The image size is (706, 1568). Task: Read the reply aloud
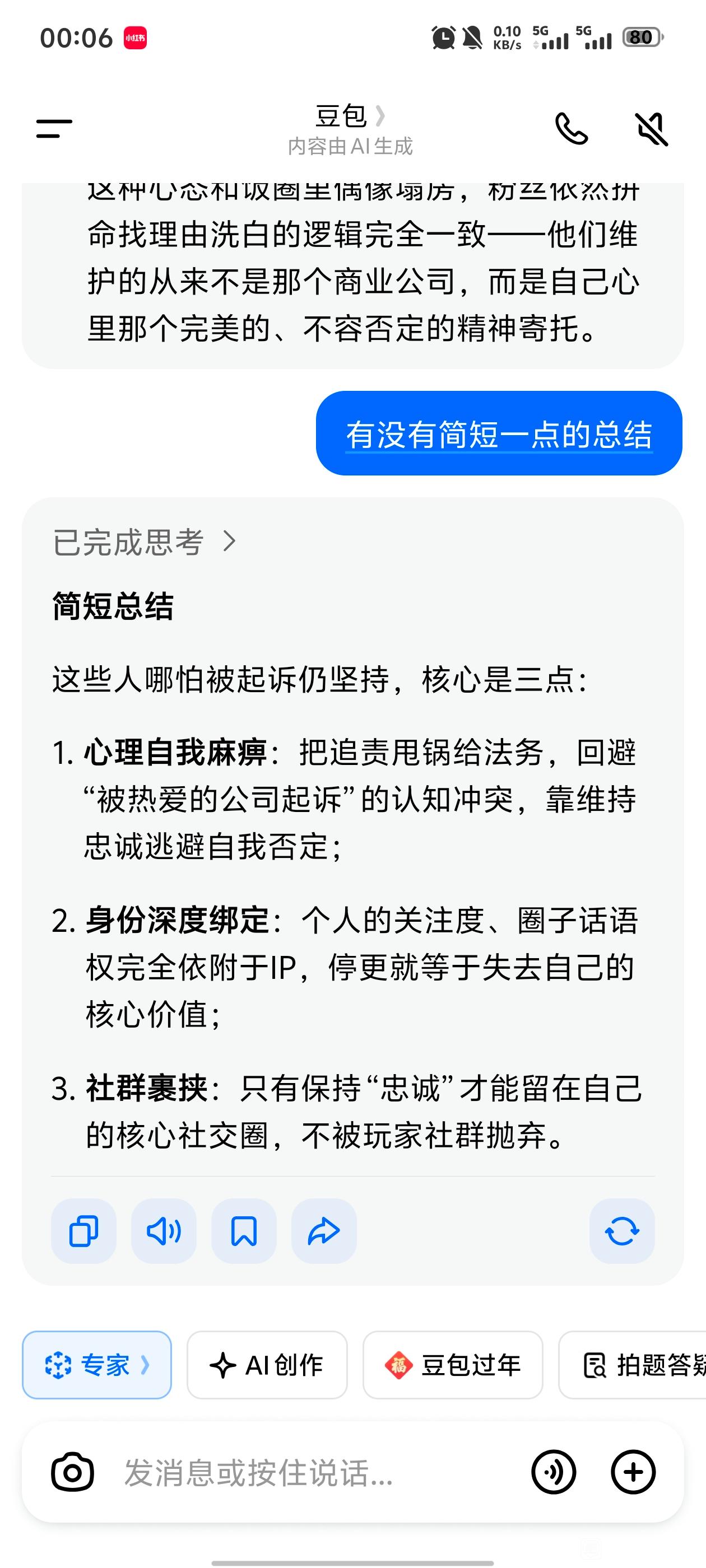[x=164, y=1231]
